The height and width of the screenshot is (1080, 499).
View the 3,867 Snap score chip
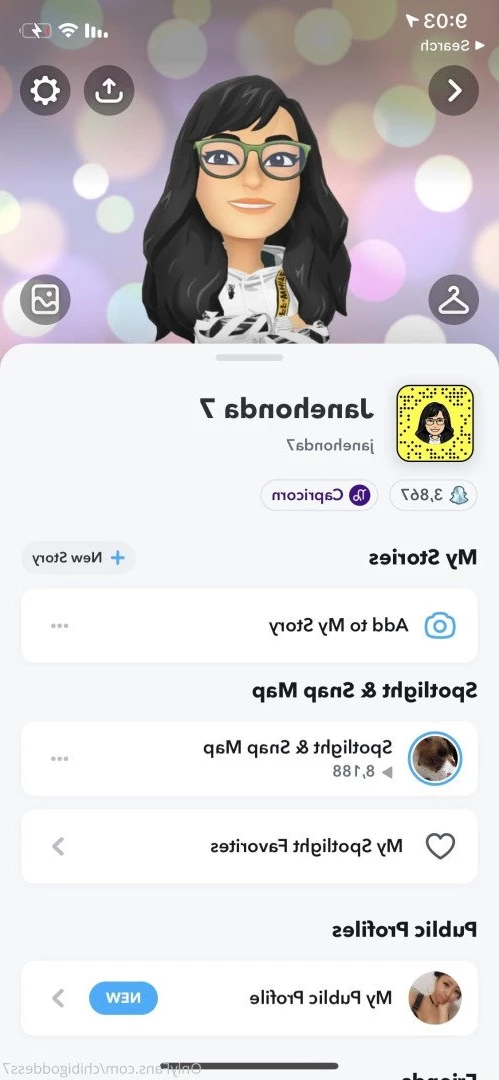pos(433,495)
